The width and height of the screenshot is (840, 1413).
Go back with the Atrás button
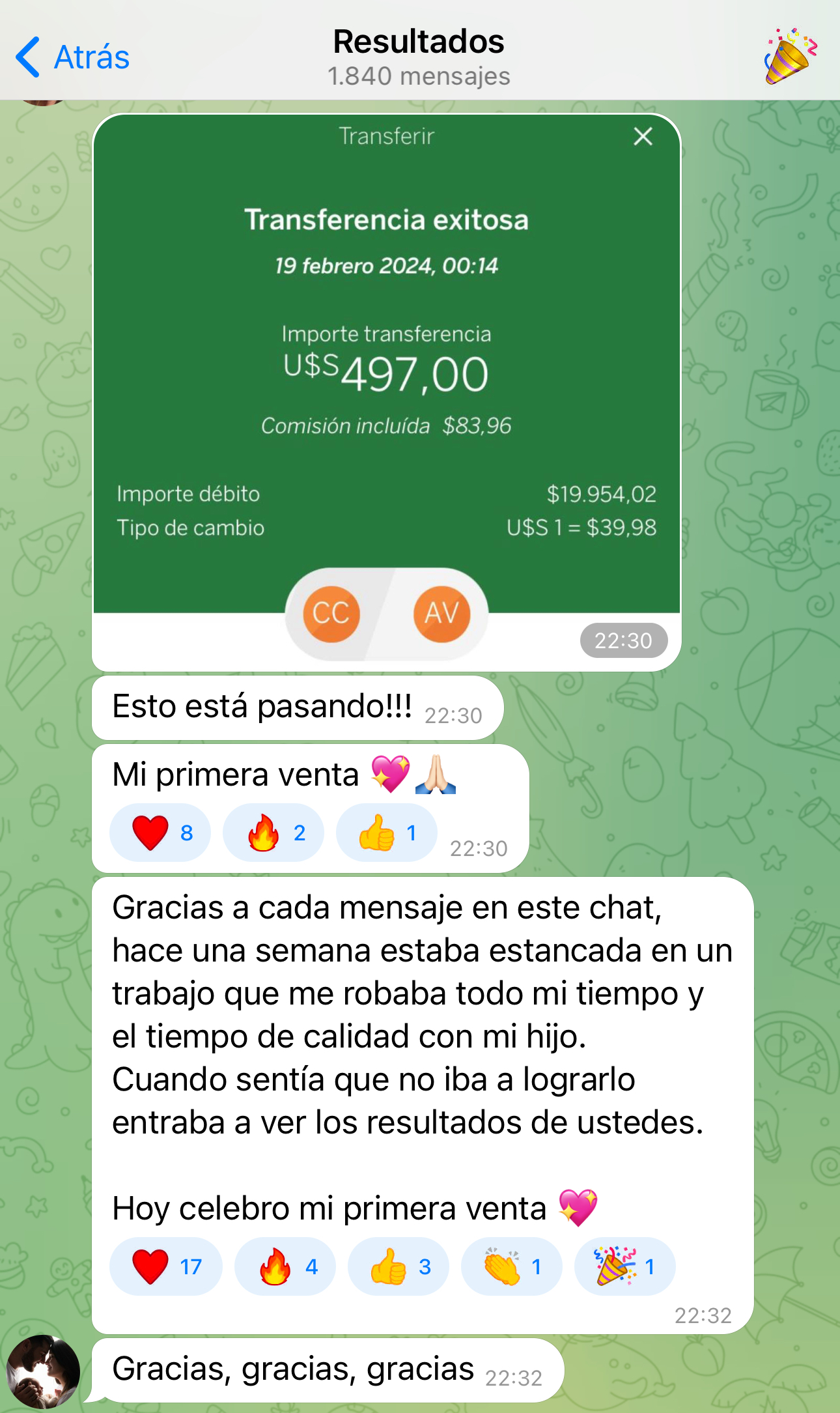(x=73, y=57)
